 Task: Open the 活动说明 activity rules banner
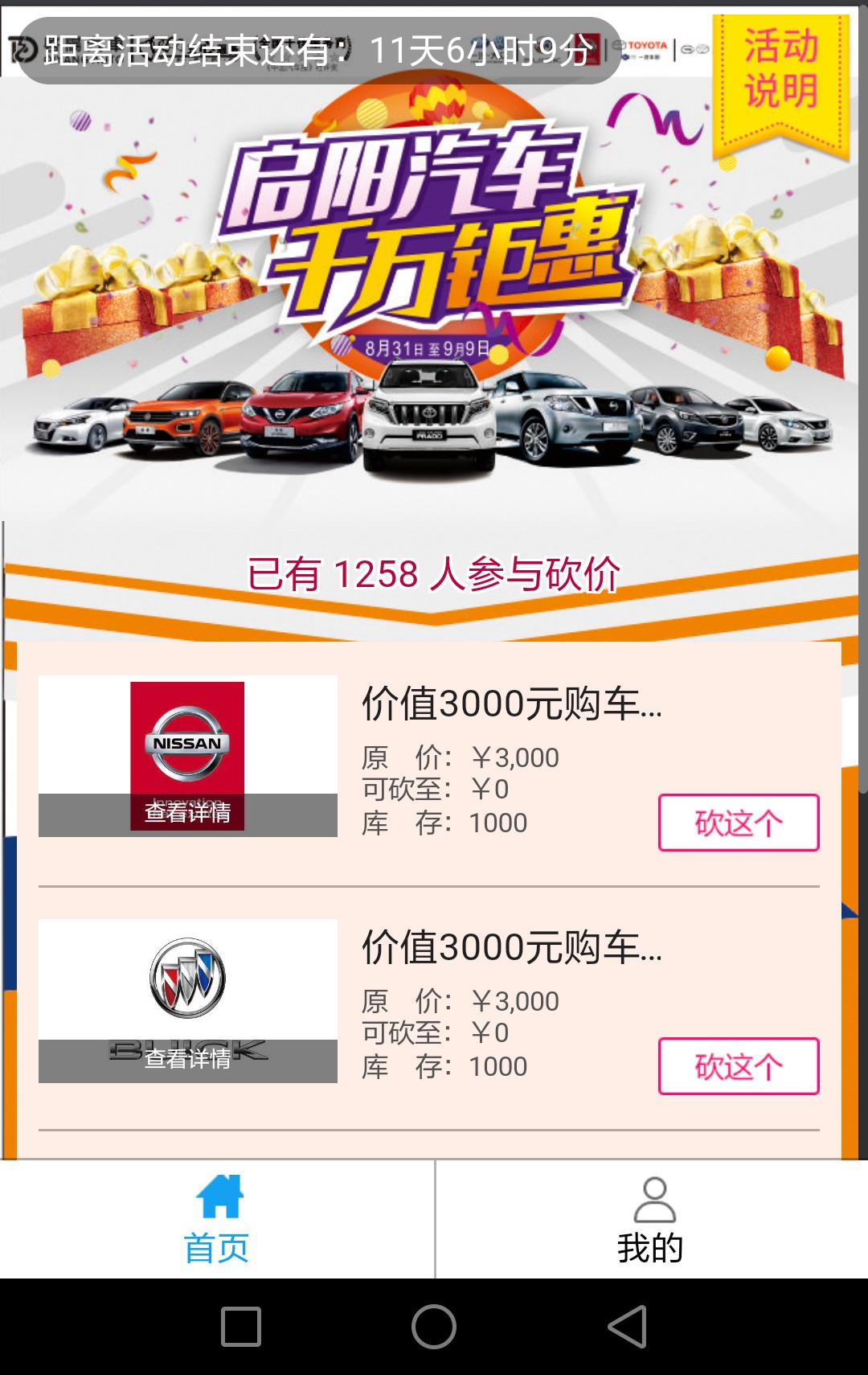[780, 72]
